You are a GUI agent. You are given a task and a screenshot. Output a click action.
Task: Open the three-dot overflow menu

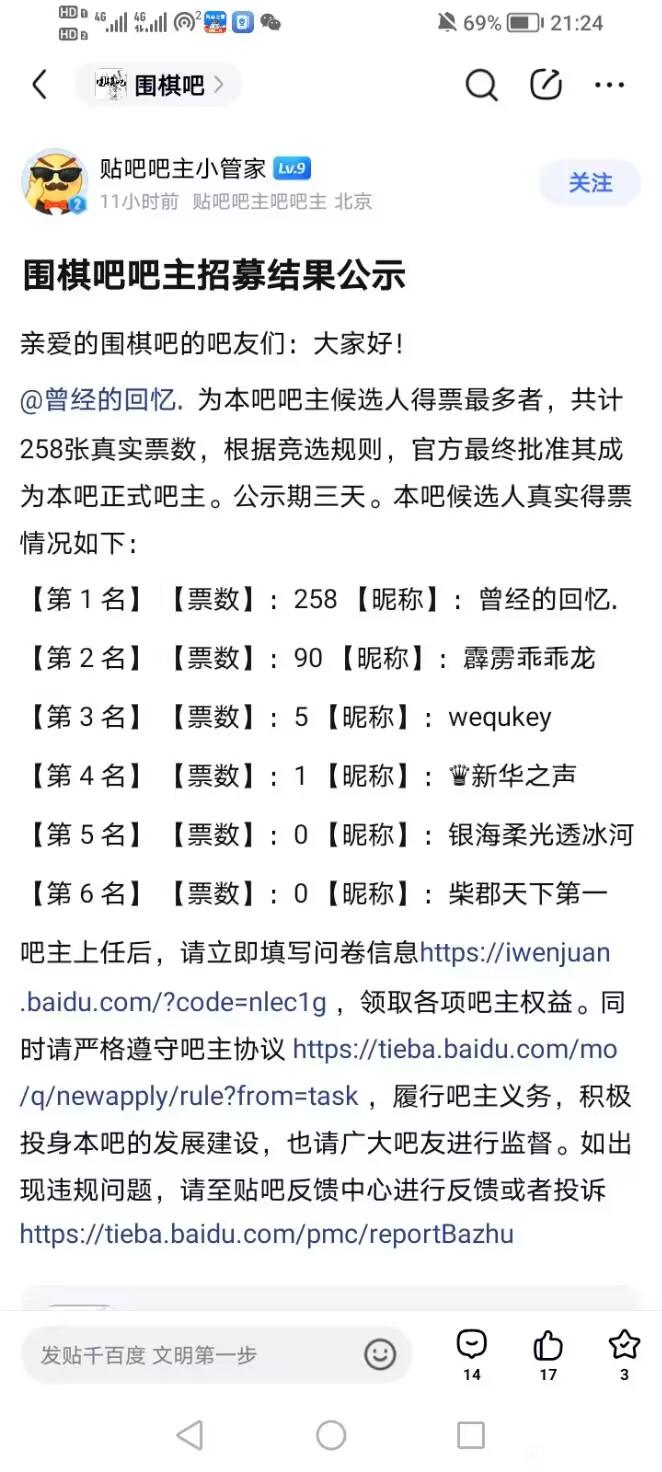tap(609, 86)
